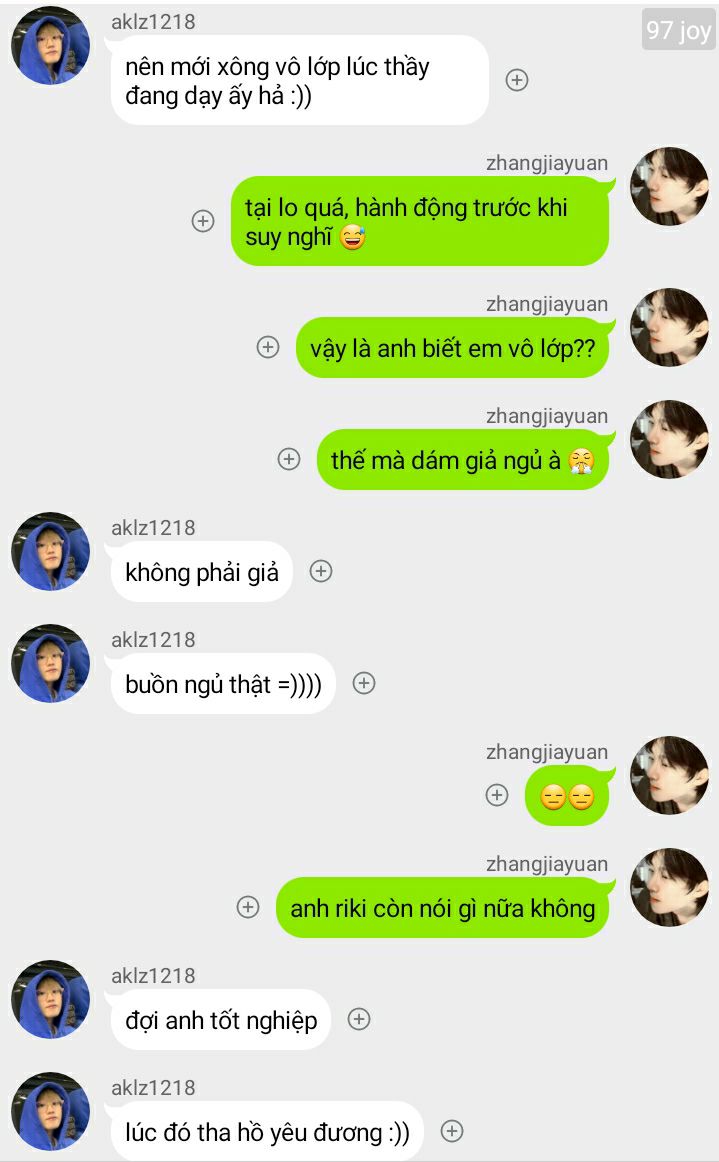The height and width of the screenshot is (1162, 719).
Task: Tap plus icon beside "đợi anh tốt nghiệp" message
Action: [x=359, y=1019]
